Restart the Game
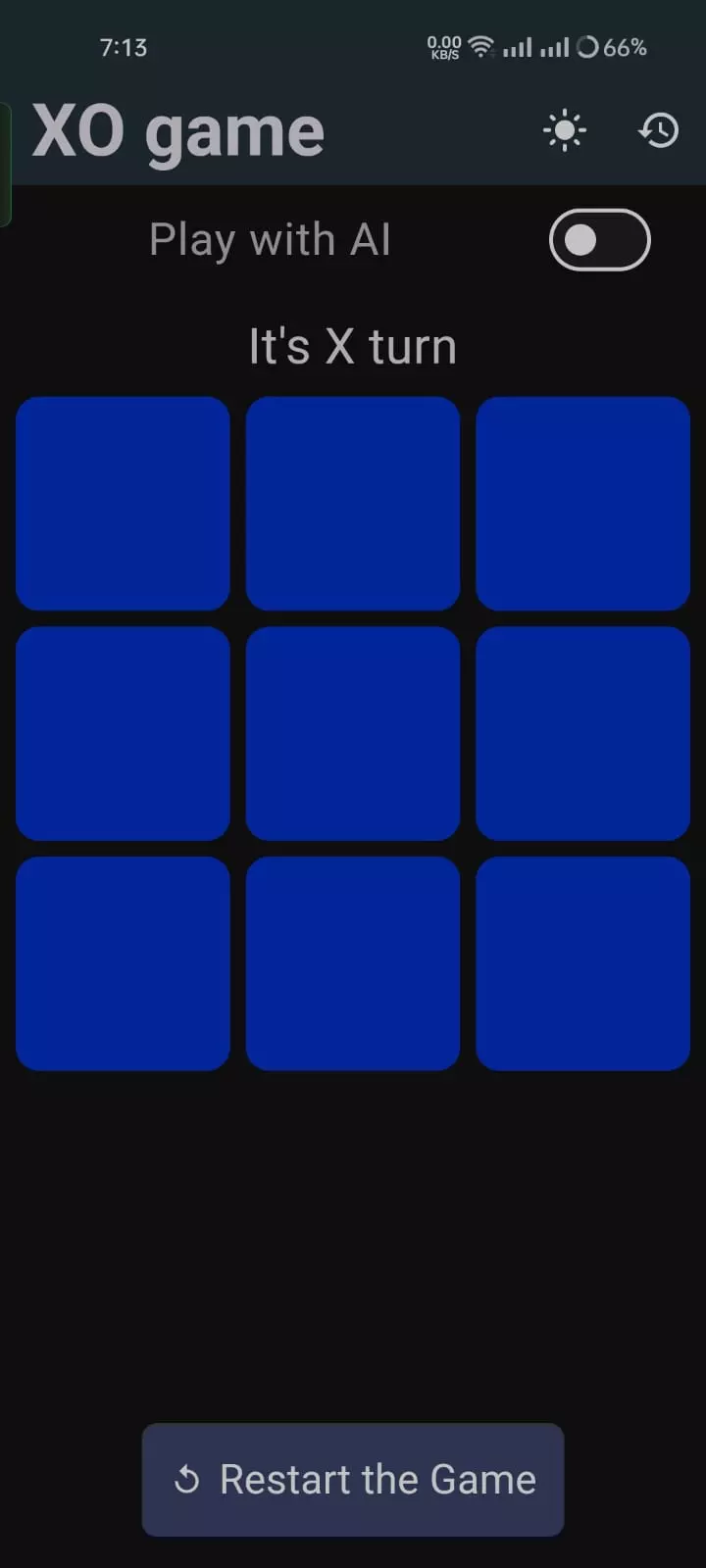 click(x=353, y=1479)
